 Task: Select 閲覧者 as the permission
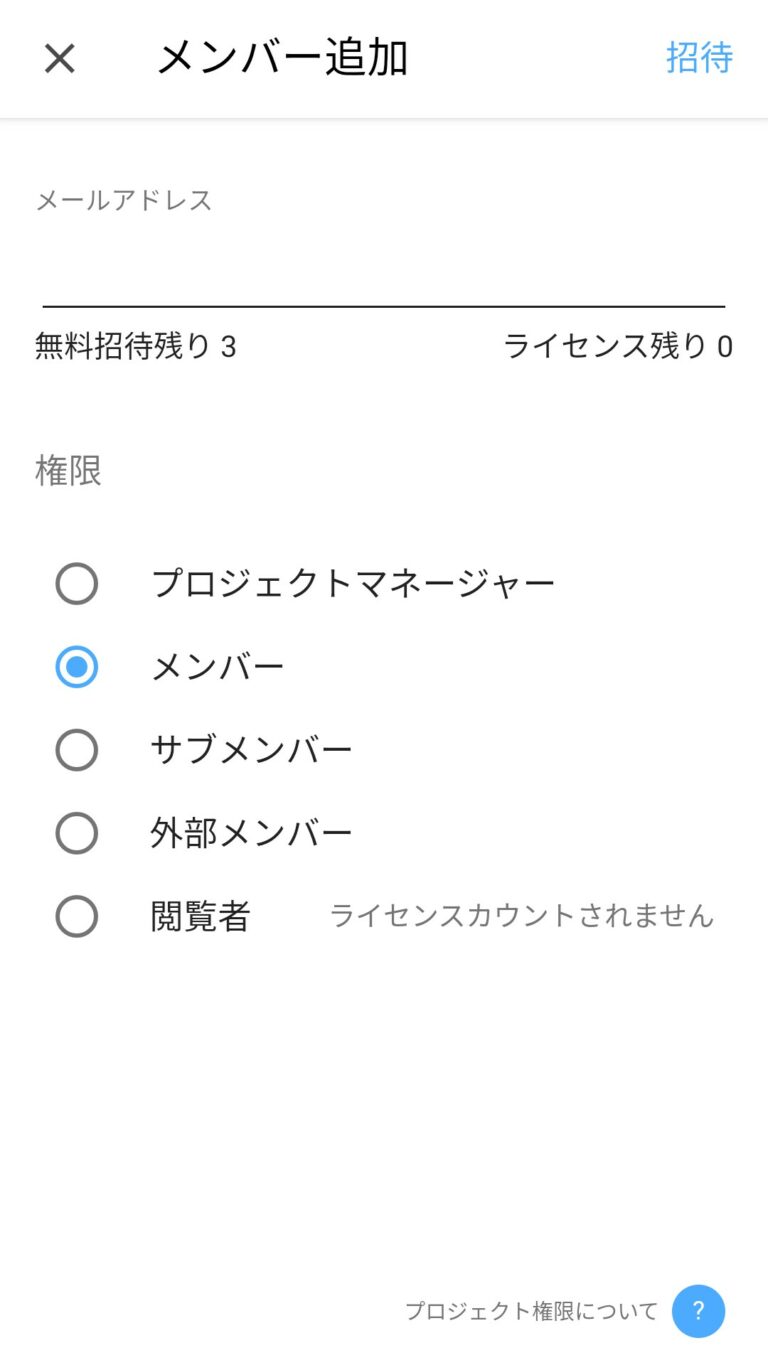(x=77, y=916)
